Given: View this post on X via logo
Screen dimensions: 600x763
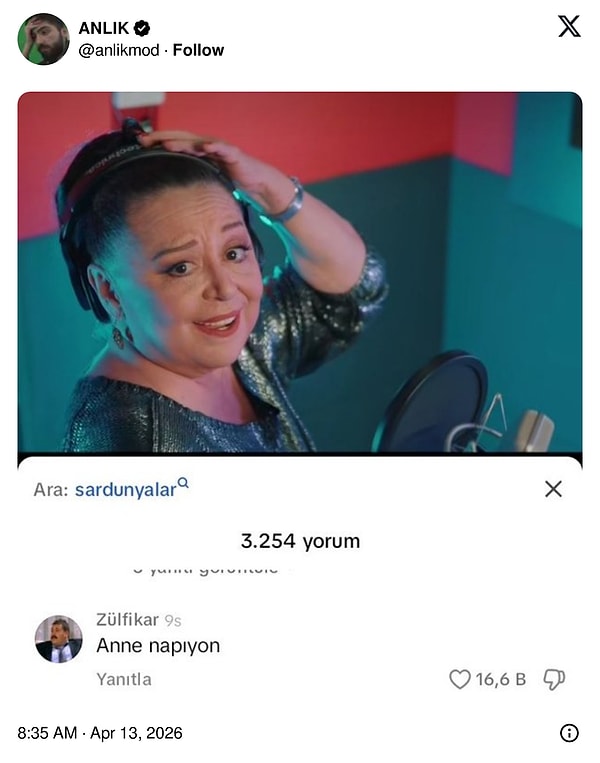Looking at the screenshot, I should (568, 27).
